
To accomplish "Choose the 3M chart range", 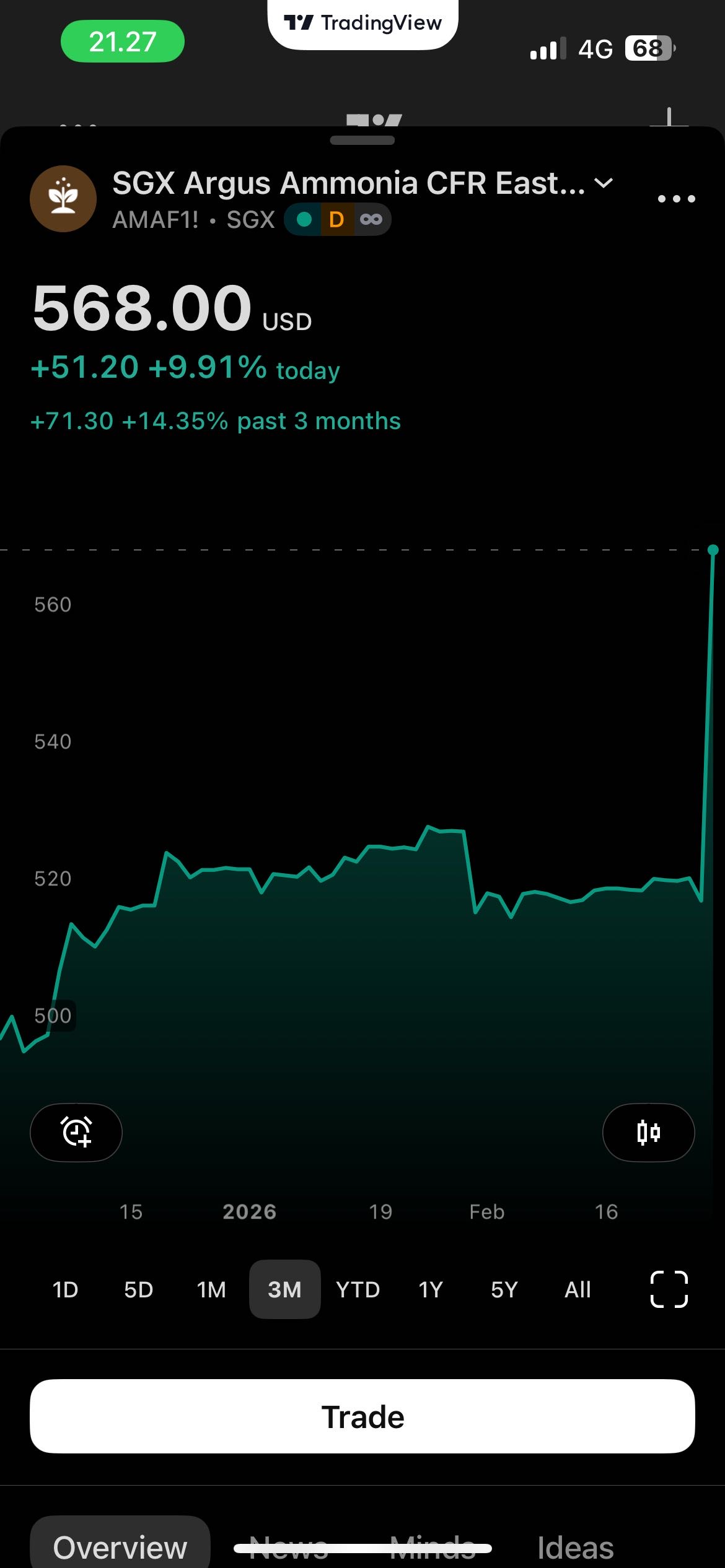I will pyautogui.click(x=284, y=1289).
